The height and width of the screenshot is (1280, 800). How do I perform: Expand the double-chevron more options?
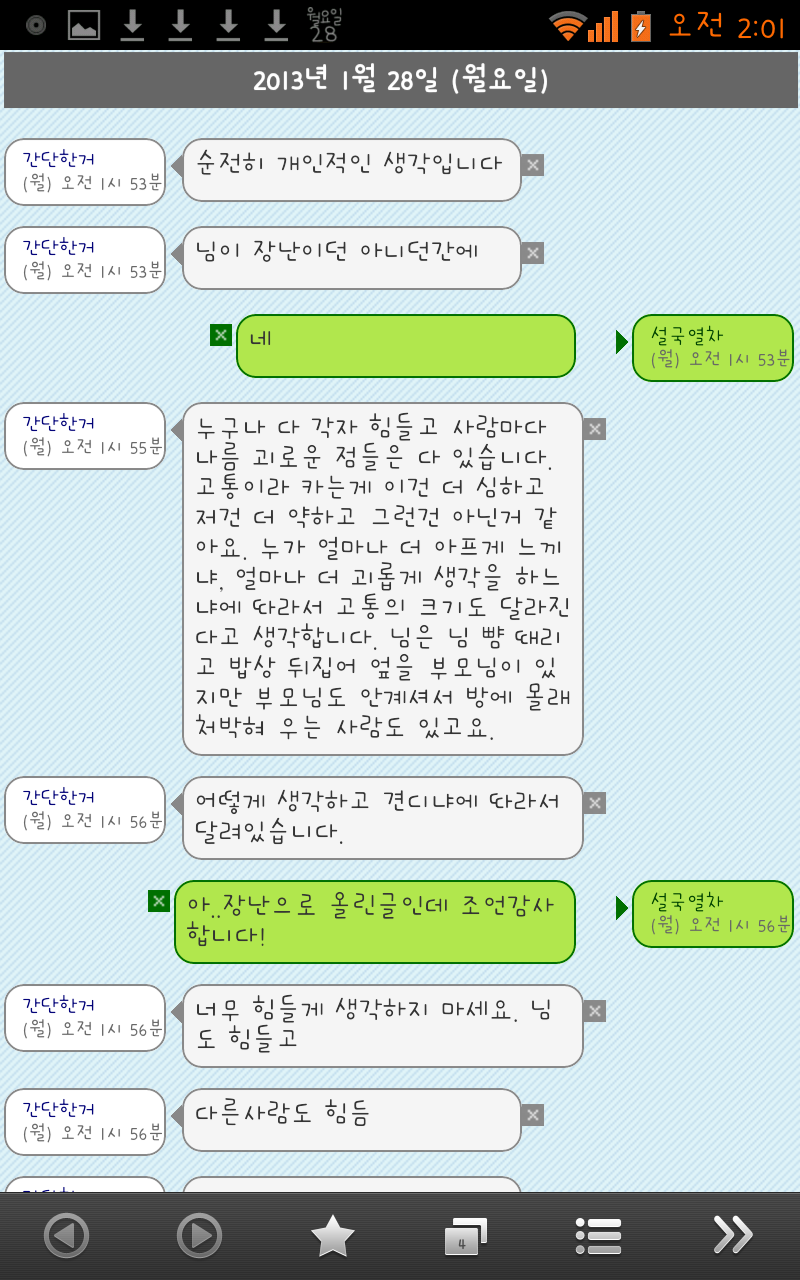point(732,1235)
